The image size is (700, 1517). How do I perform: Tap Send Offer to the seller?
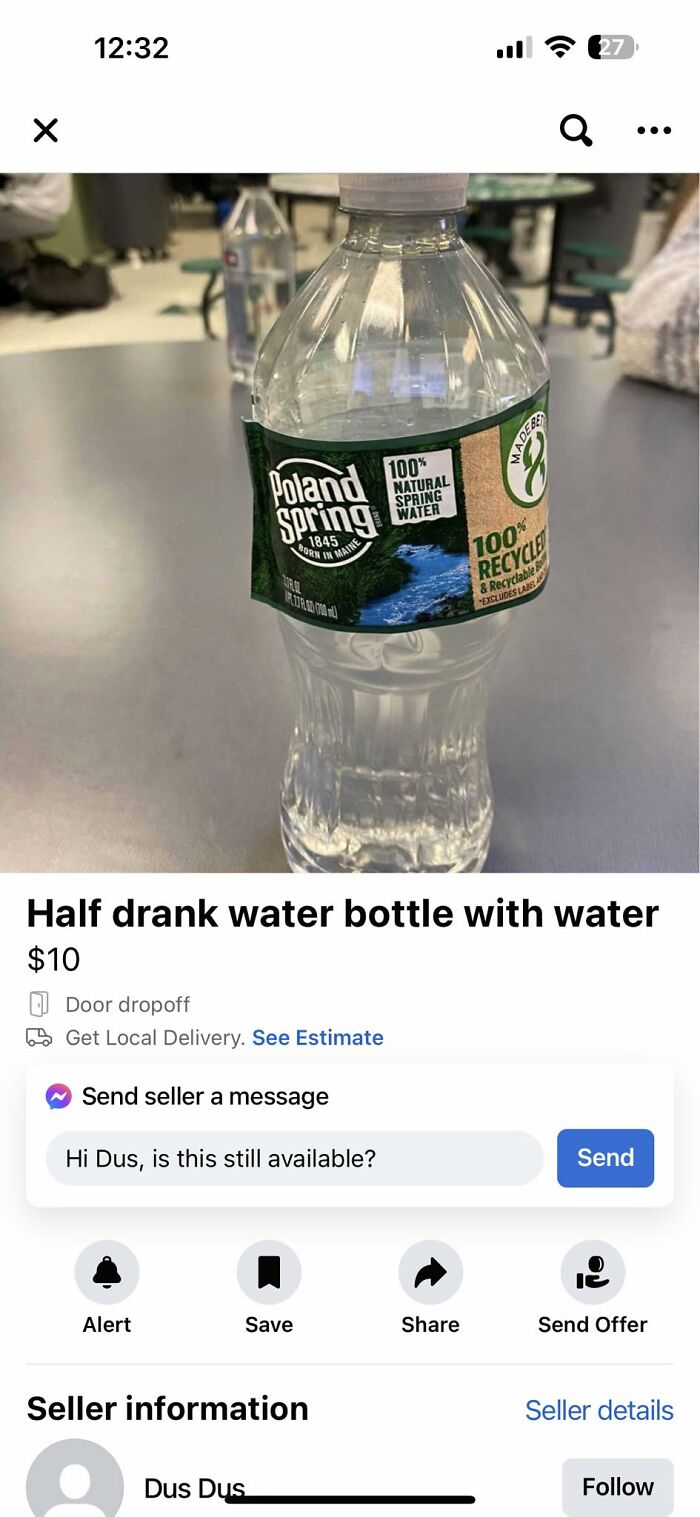coord(593,1273)
